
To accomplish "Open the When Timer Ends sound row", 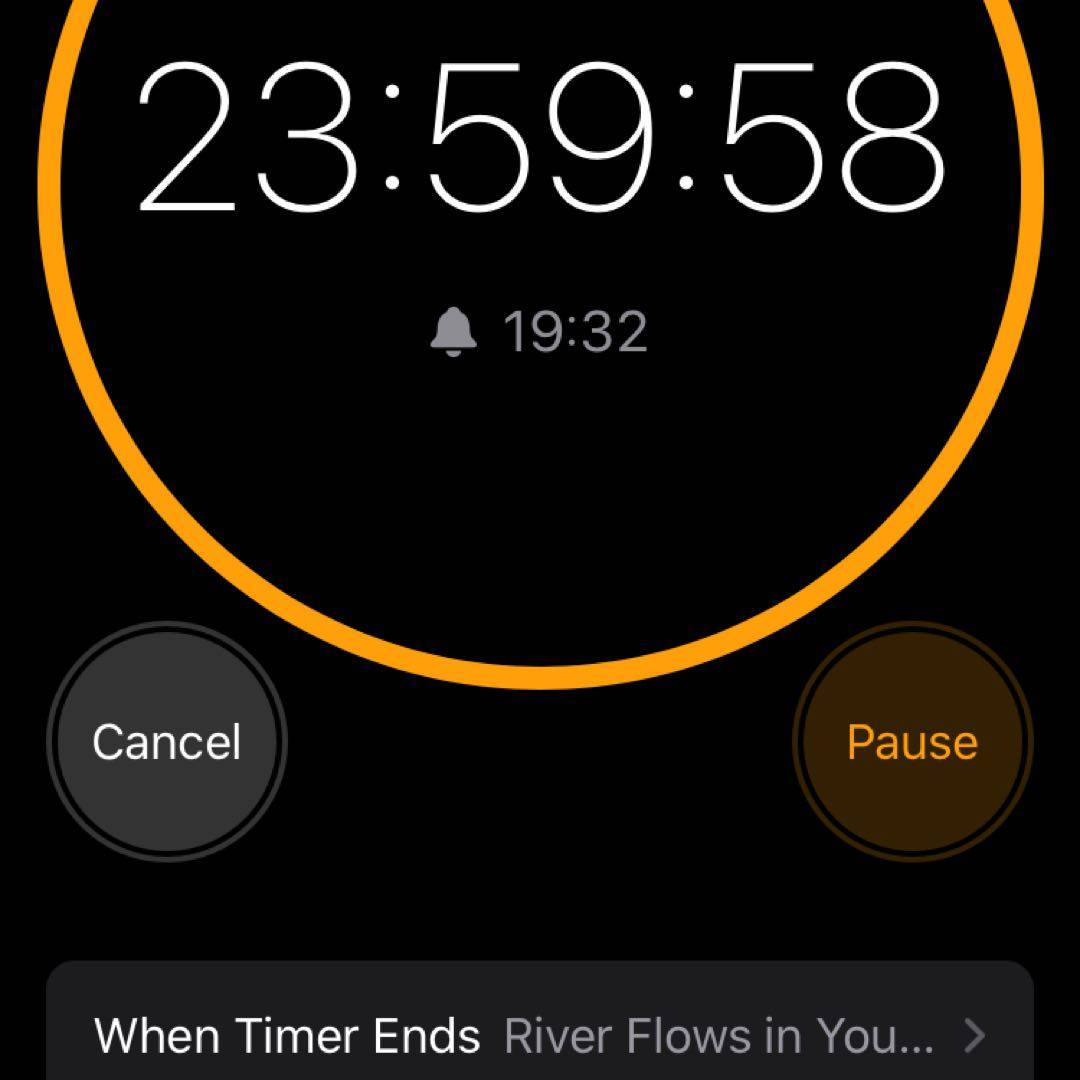I will [x=540, y=1035].
